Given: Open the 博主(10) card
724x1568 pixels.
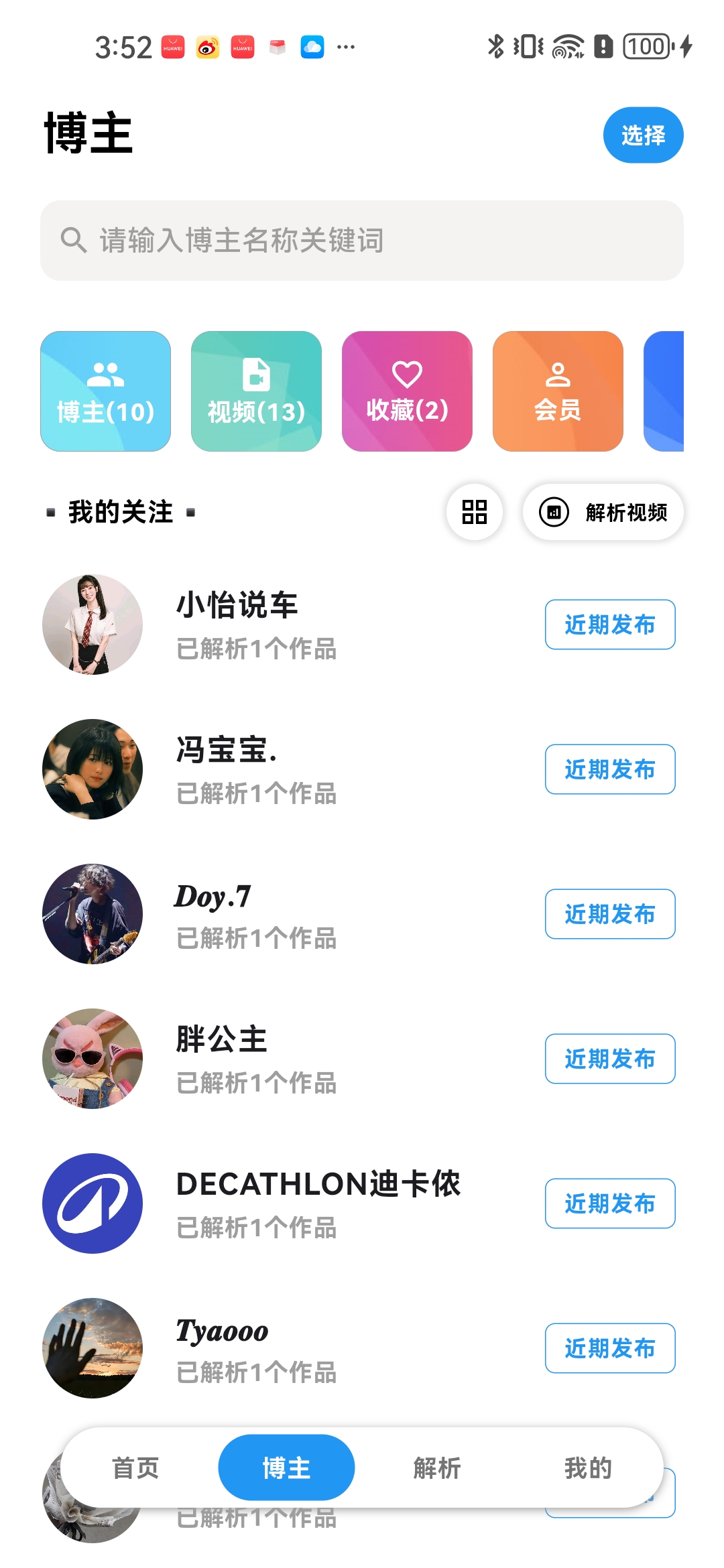Looking at the screenshot, I should point(105,391).
